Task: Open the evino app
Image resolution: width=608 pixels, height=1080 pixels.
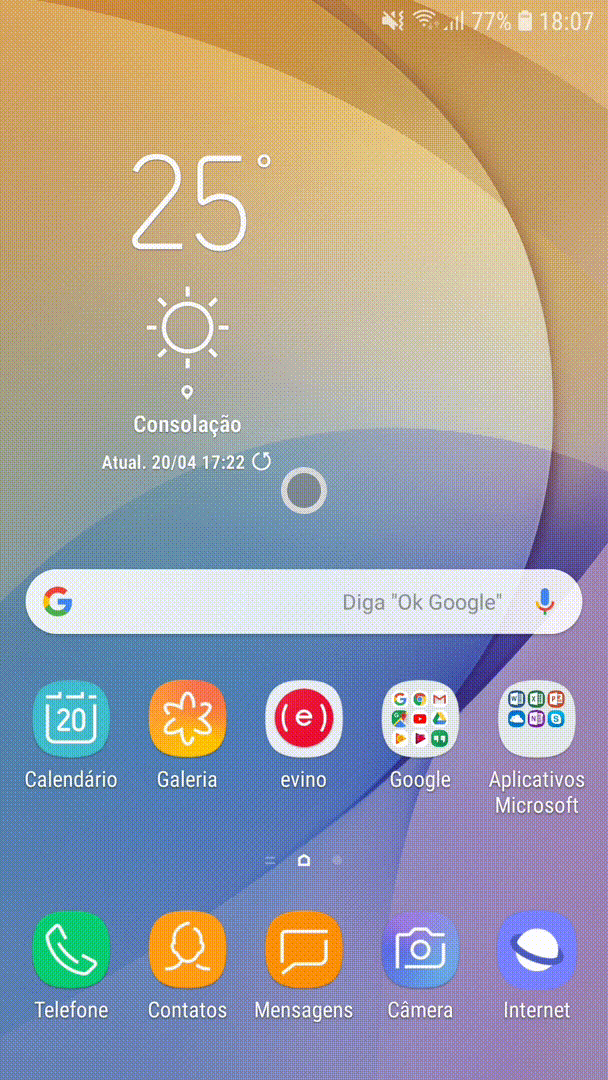Action: pos(304,720)
